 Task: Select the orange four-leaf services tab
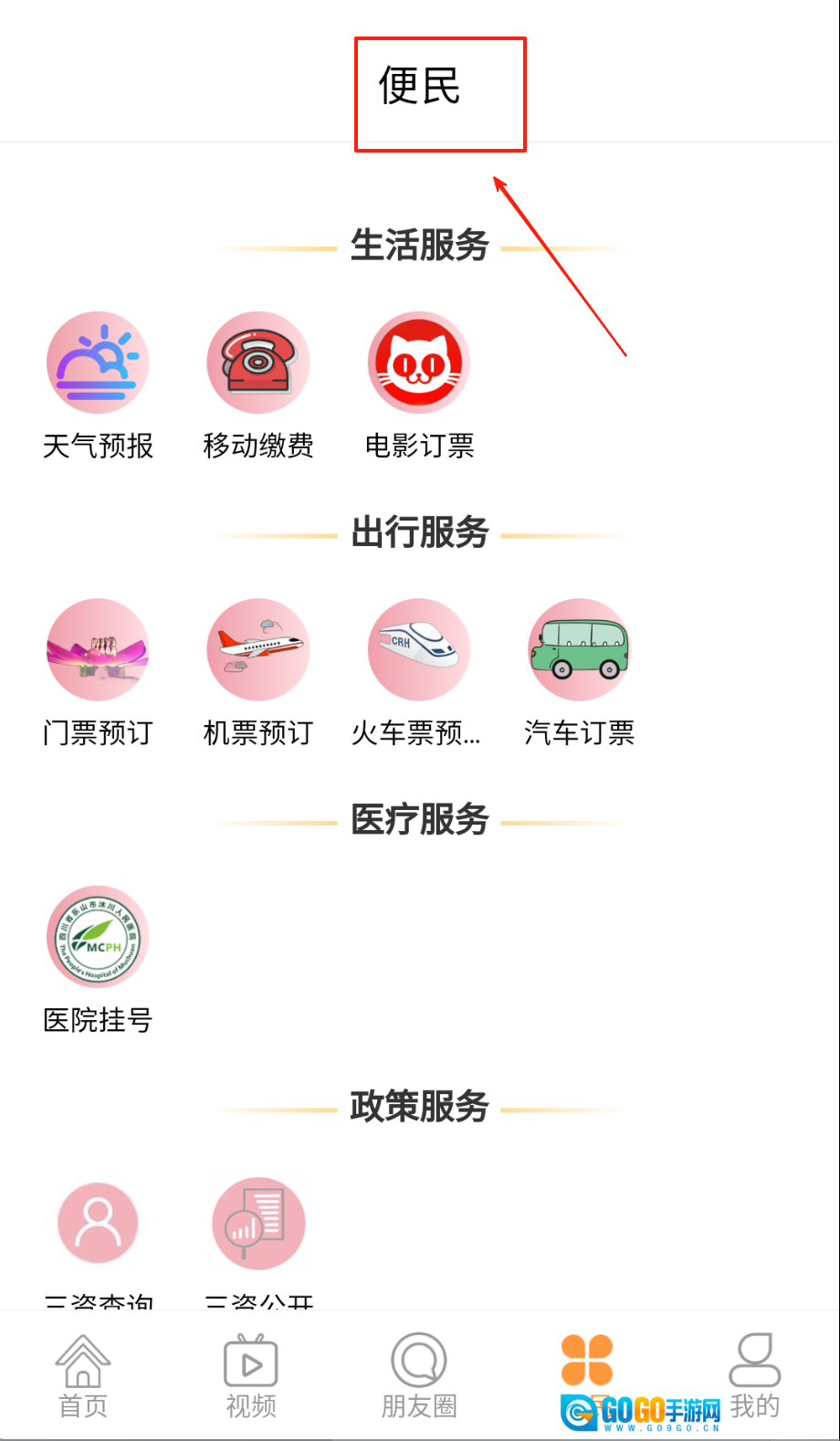pyautogui.click(x=587, y=1361)
